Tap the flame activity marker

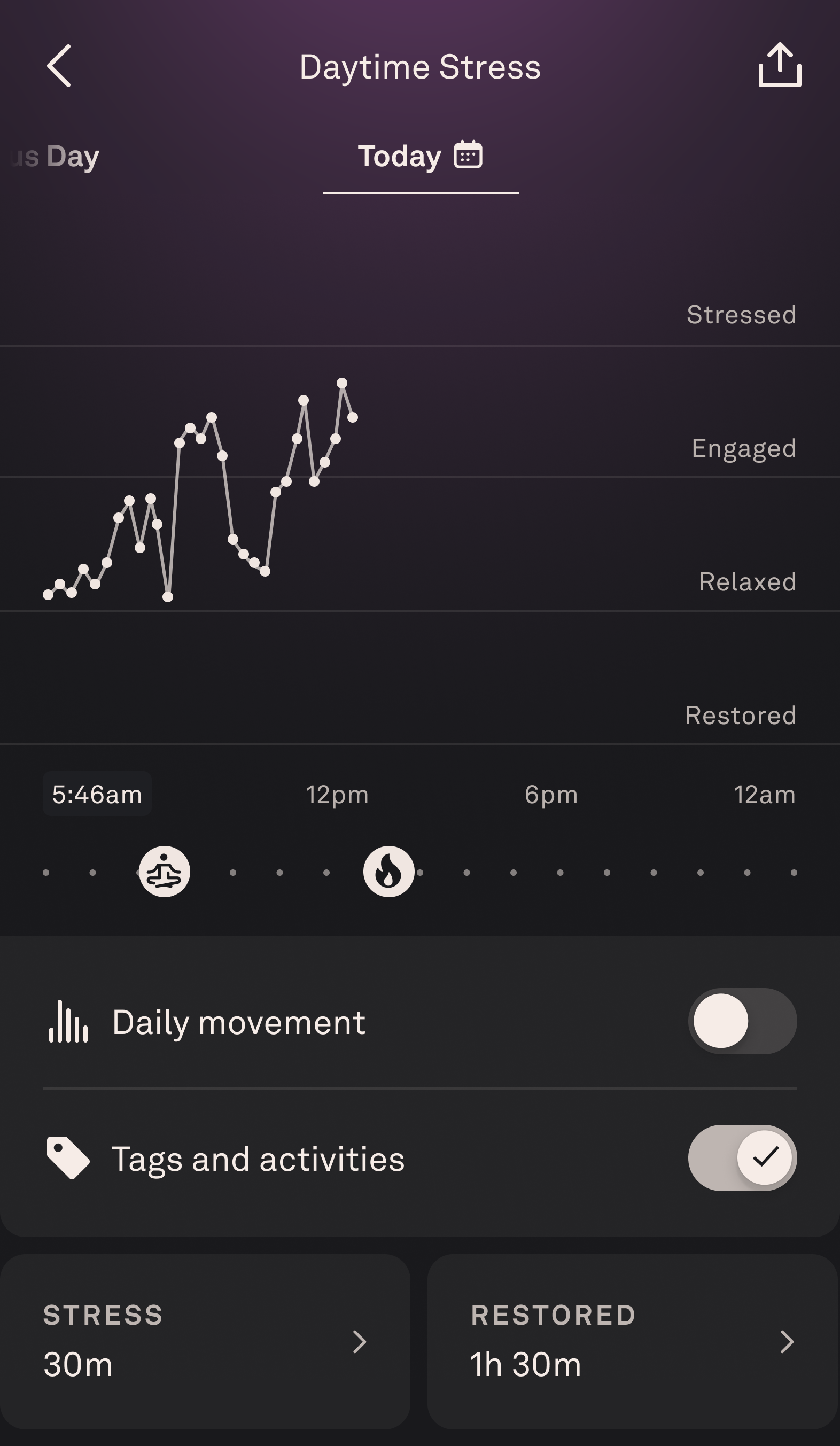(x=388, y=871)
